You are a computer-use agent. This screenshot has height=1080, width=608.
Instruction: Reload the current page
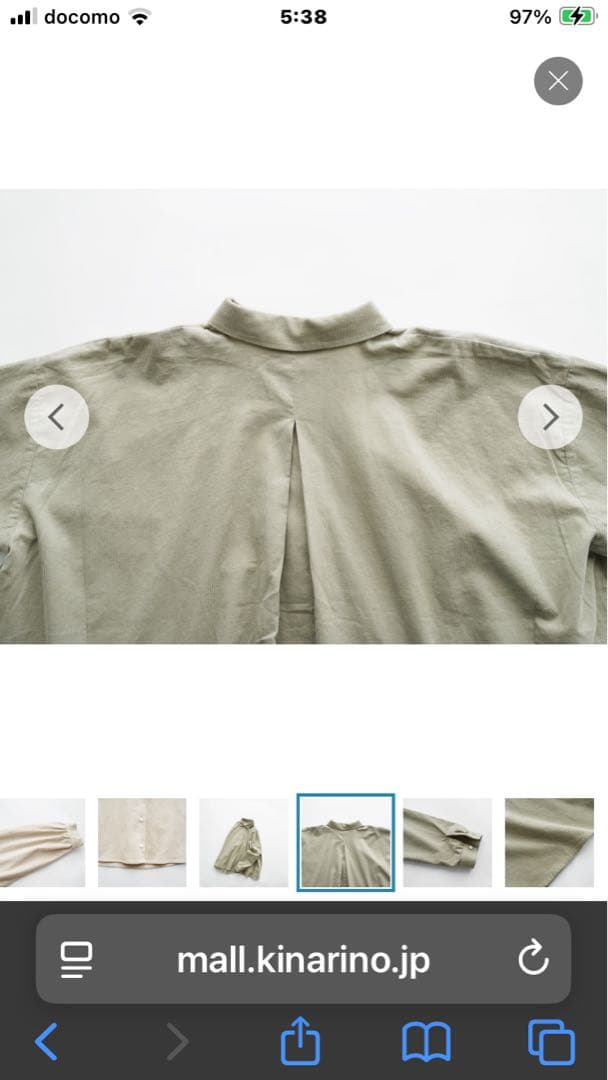533,960
